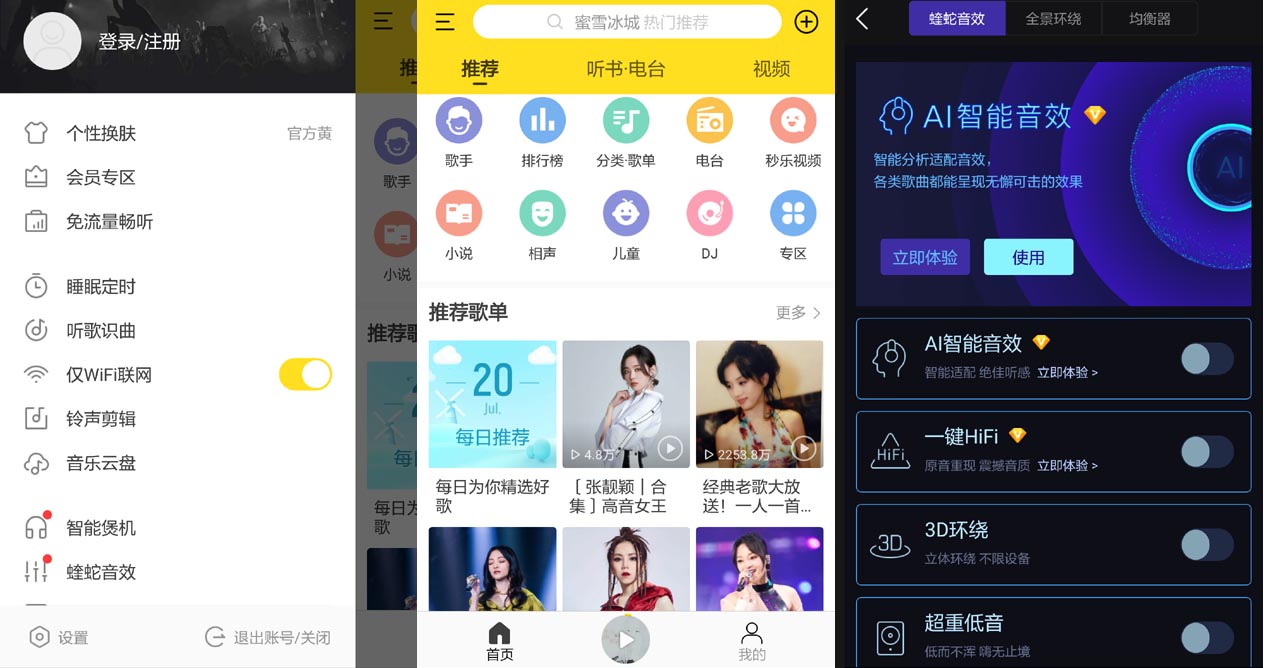
Task: Tap the 使用 button on the AI banner
Action: click(1028, 257)
